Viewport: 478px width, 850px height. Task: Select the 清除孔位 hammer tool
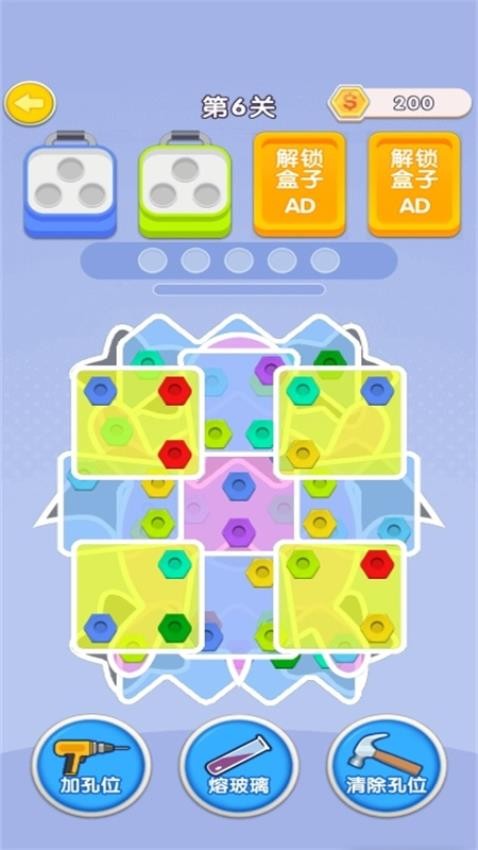pyautogui.click(x=387, y=765)
